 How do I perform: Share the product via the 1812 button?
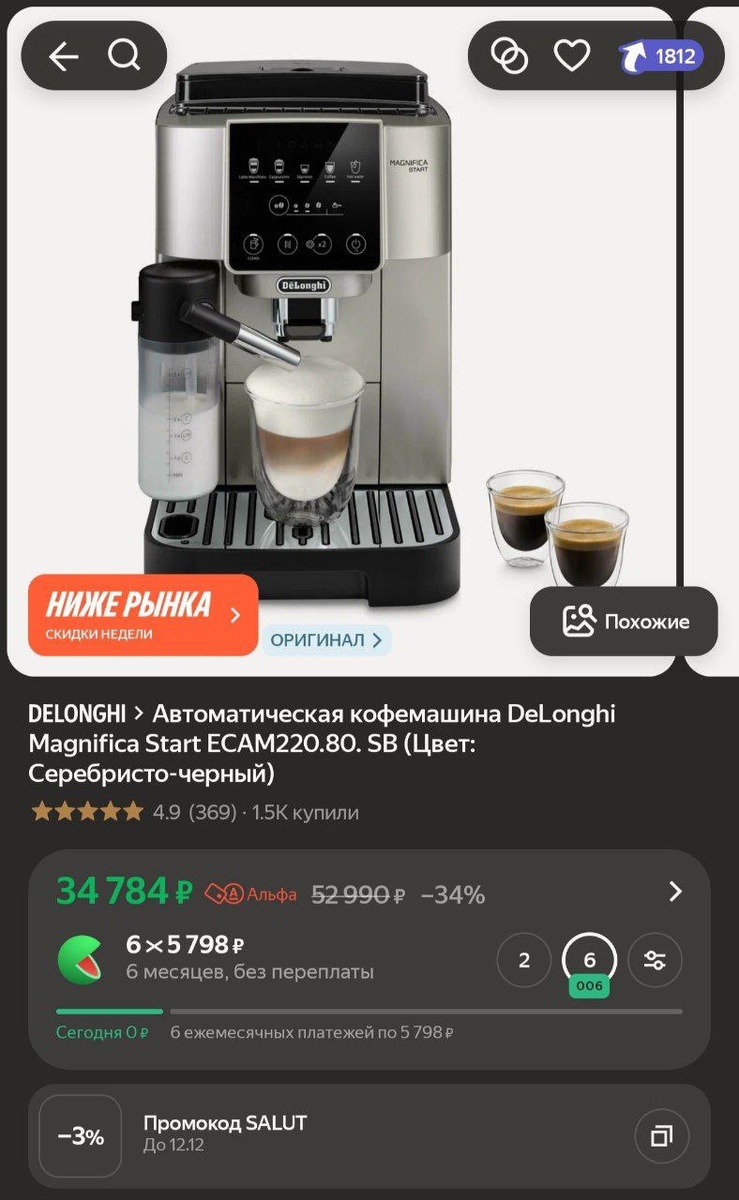pos(660,57)
